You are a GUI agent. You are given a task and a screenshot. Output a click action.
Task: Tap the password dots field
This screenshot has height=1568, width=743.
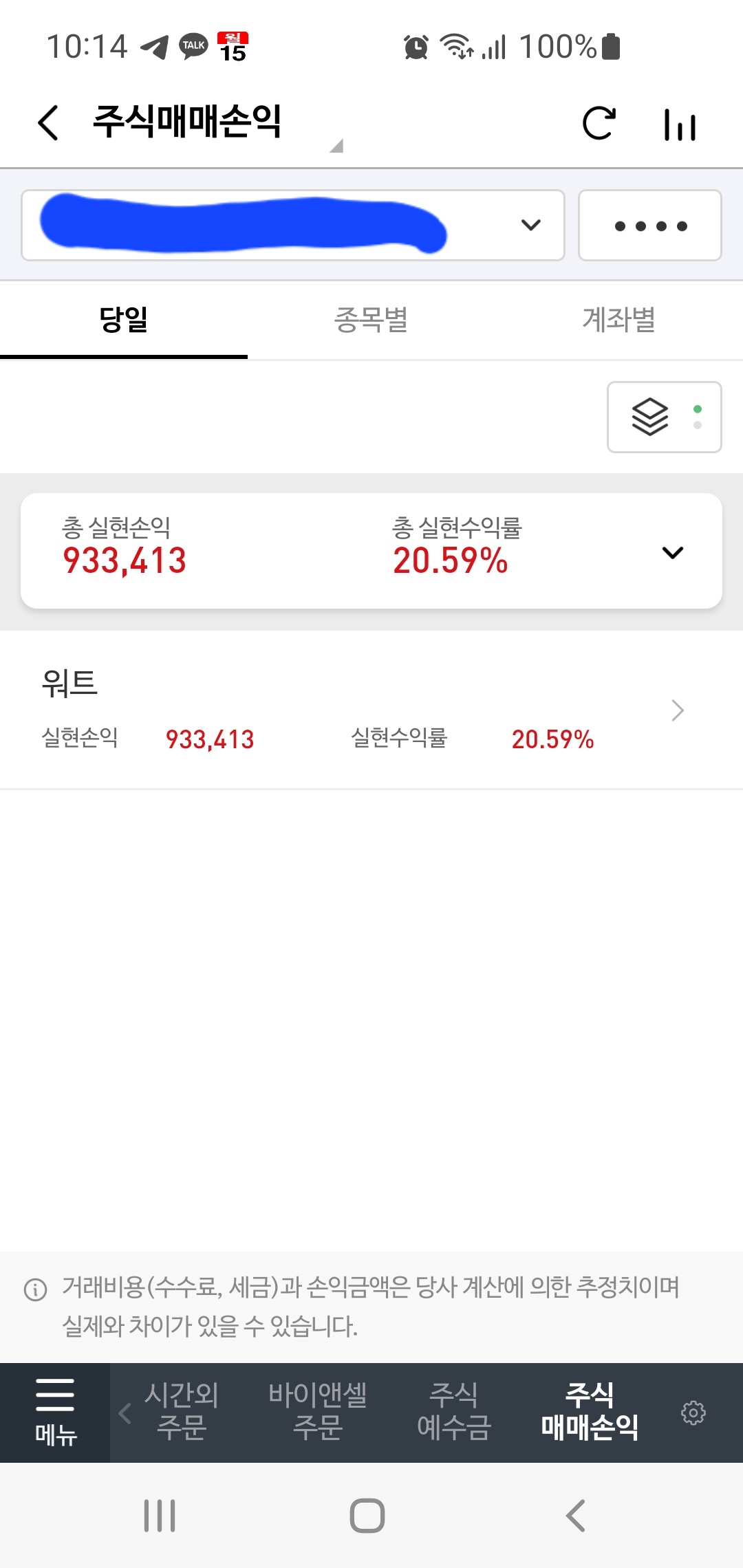point(650,225)
